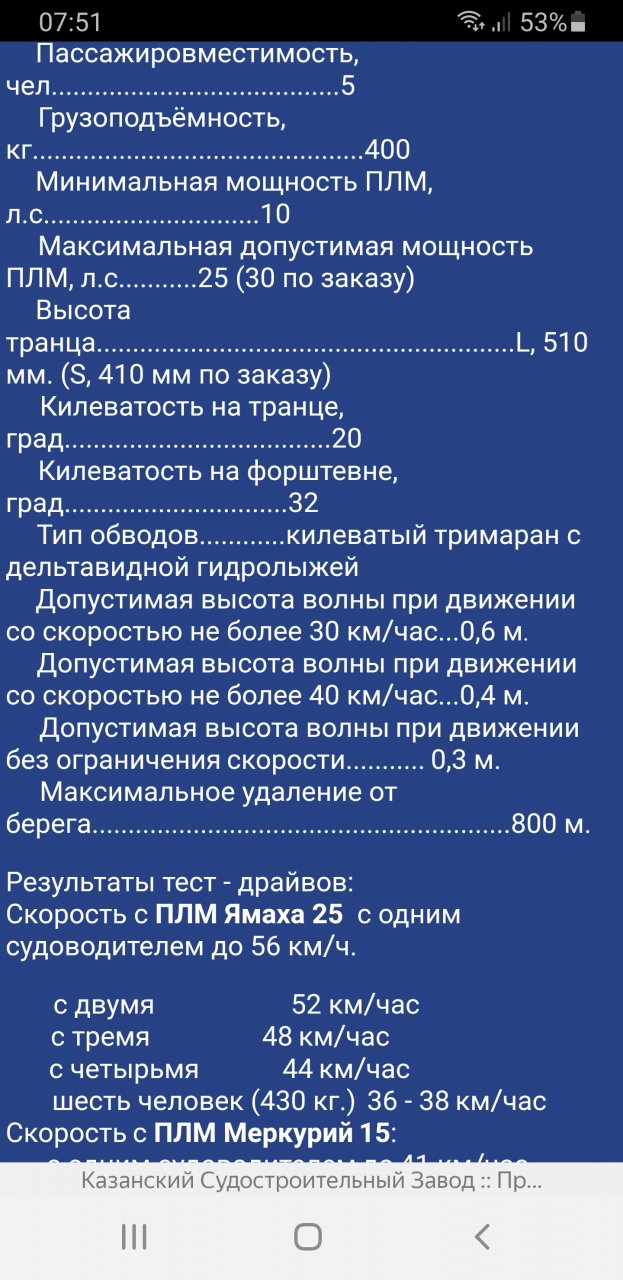Tap the Казанский Судостроительный Завод title bar
This screenshot has width=623, height=1280.
(311, 1181)
